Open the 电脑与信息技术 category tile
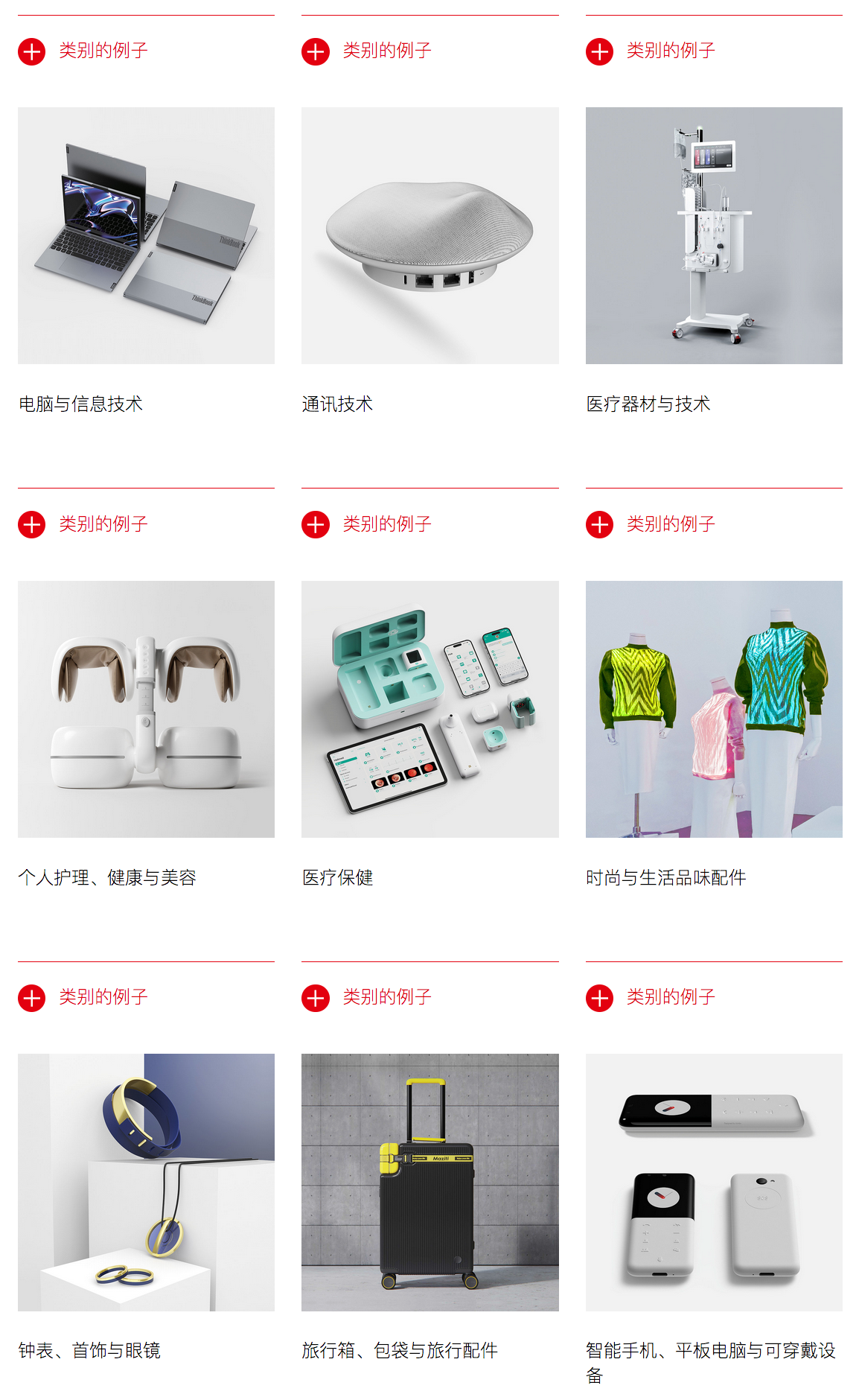The height and width of the screenshot is (1400, 859). click(146, 235)
